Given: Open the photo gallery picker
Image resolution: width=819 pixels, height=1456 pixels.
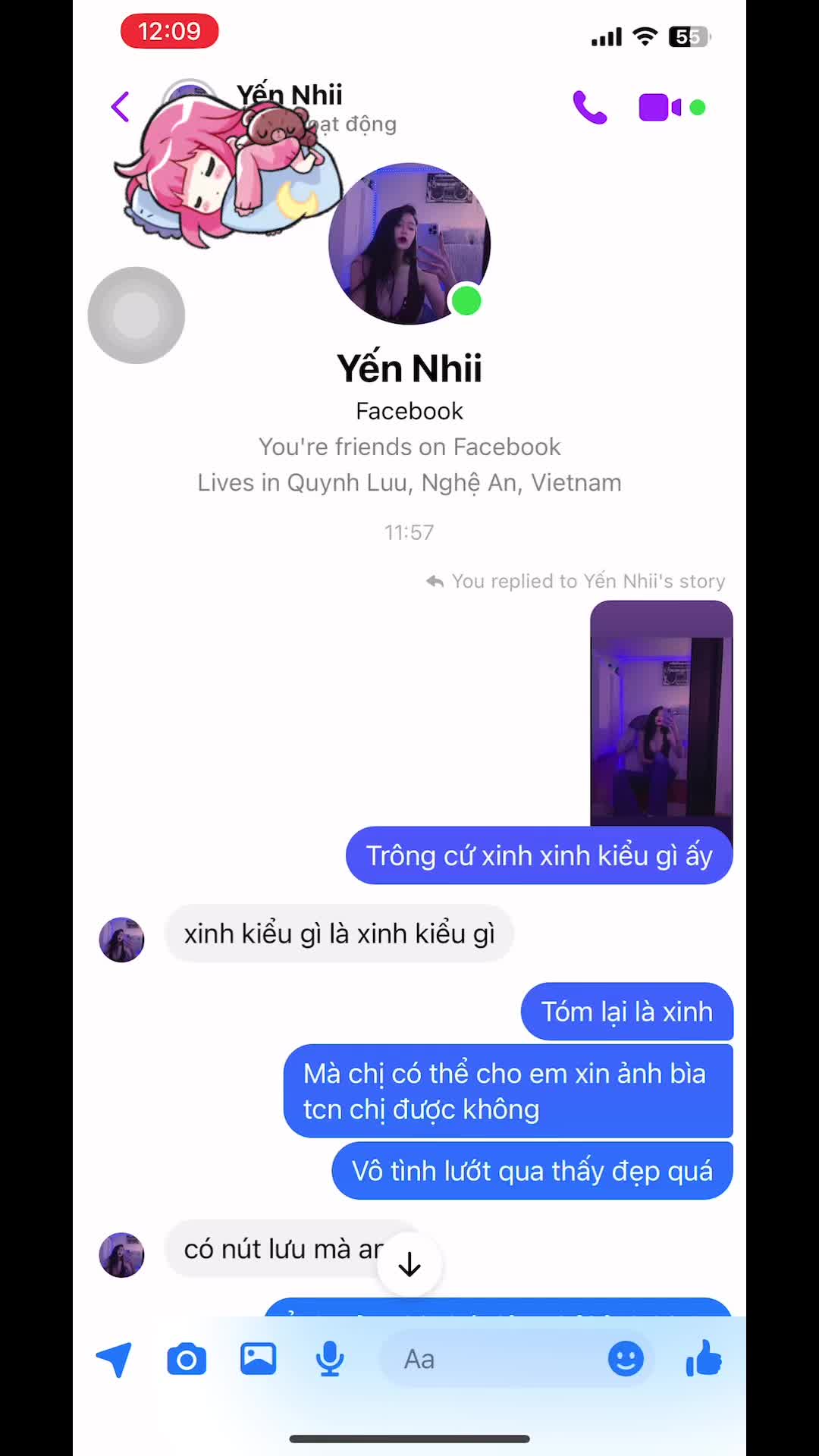Looking at the screenshot, I should 258,1359.
